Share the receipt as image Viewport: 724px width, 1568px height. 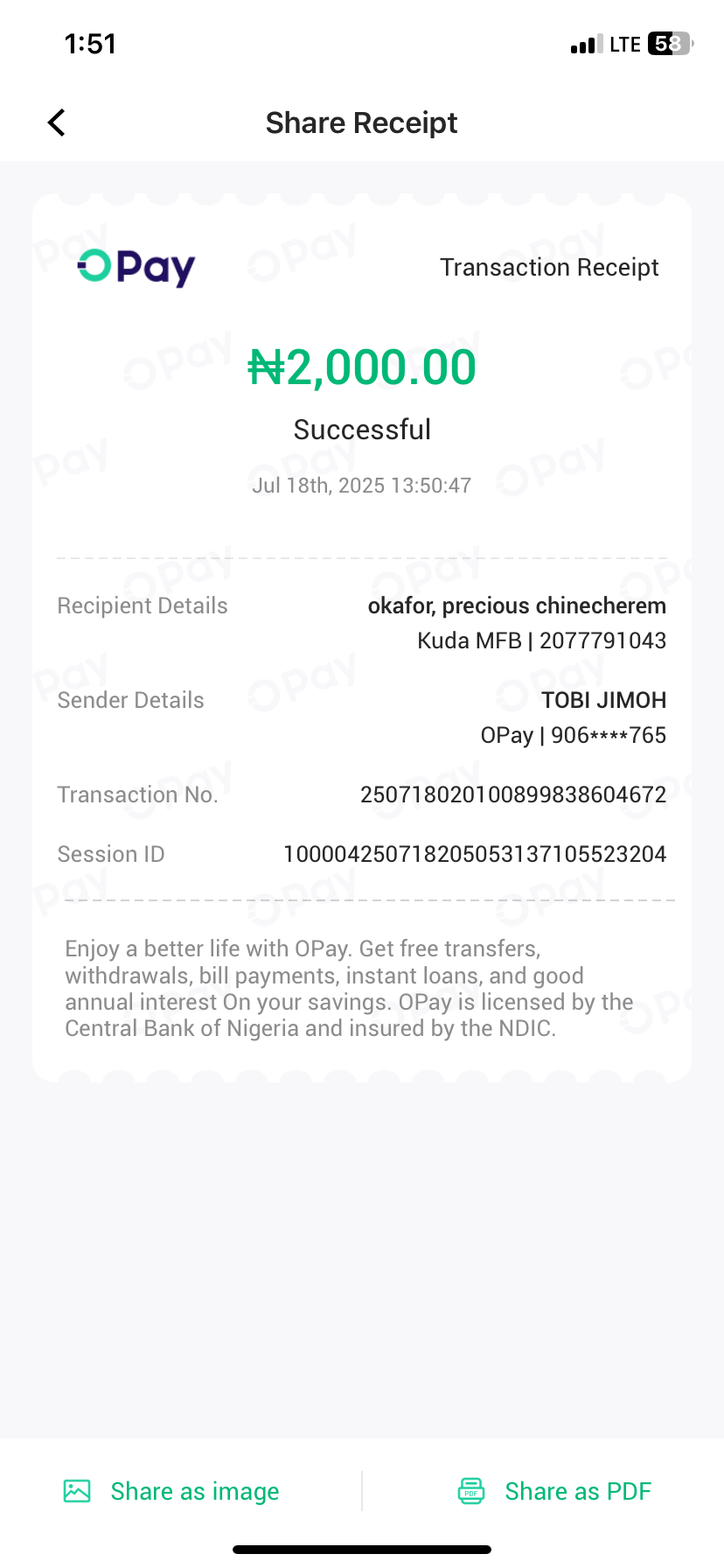(x=171, y=1491)
